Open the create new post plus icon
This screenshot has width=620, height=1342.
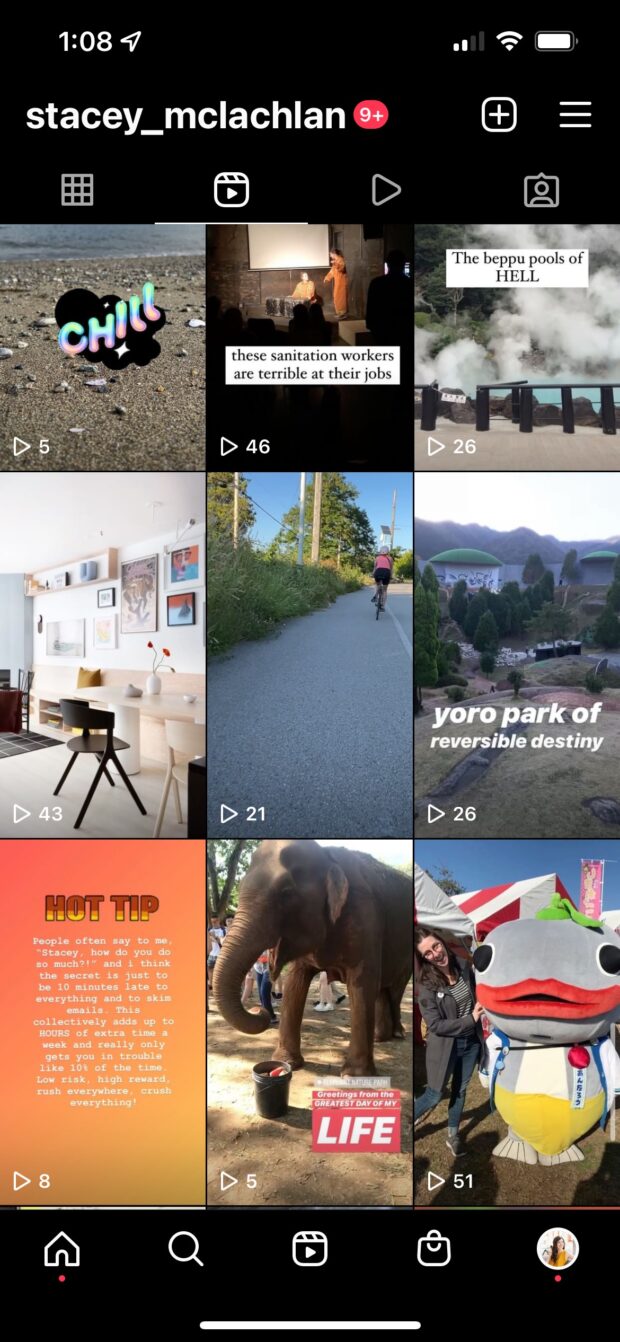499,115
